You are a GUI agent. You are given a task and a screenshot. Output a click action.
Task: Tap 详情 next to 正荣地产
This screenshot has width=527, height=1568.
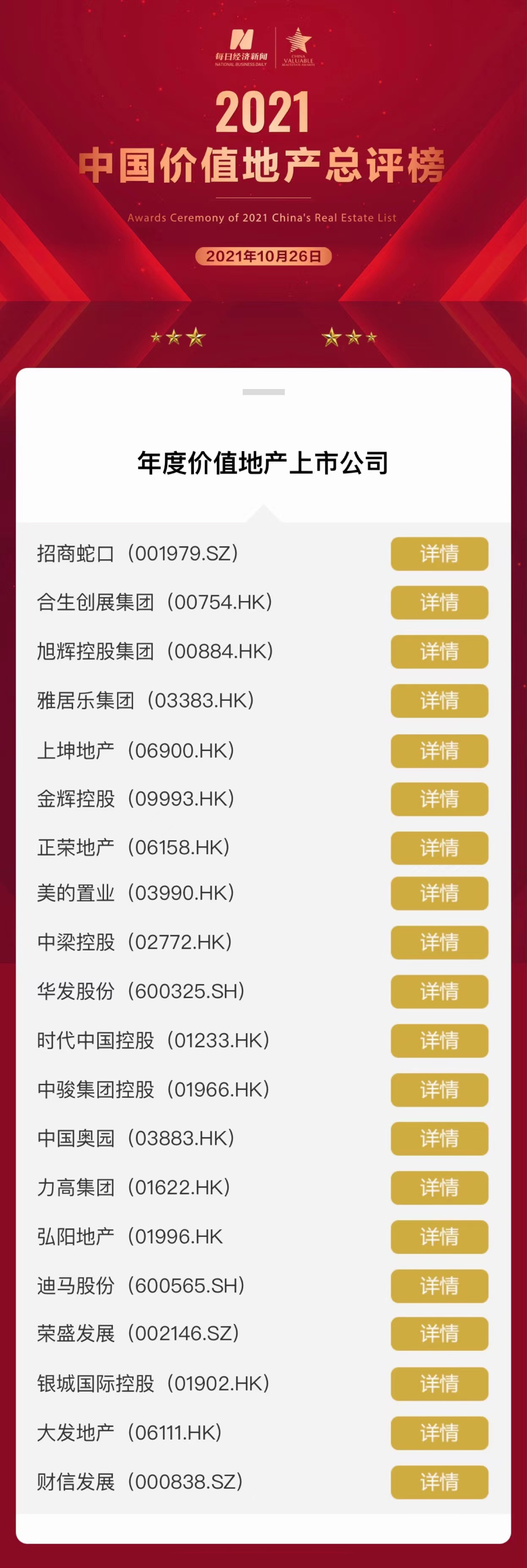click(439, 847)
